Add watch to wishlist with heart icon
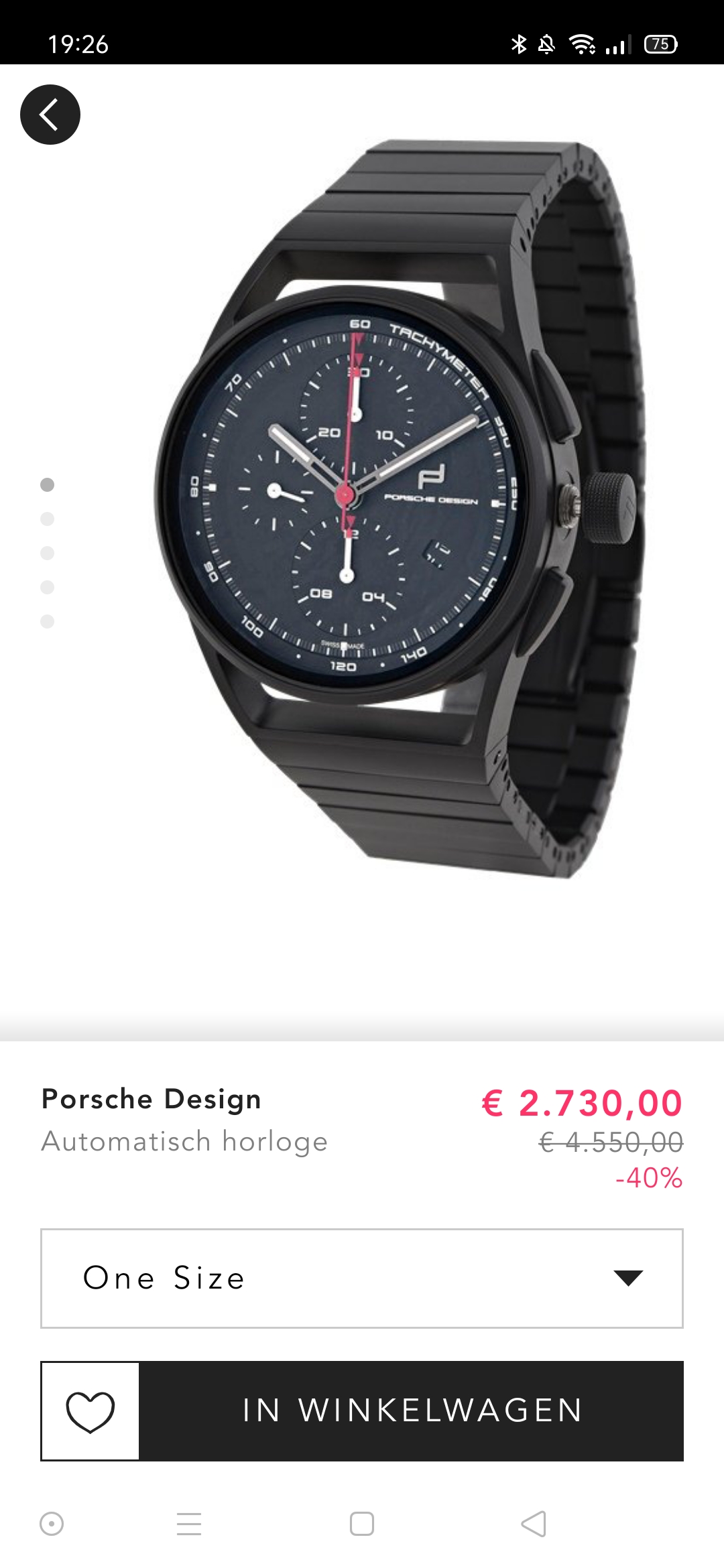The width and height of the screenshot is (724, 1568). pyautogui.click(x=90, y=1411)
